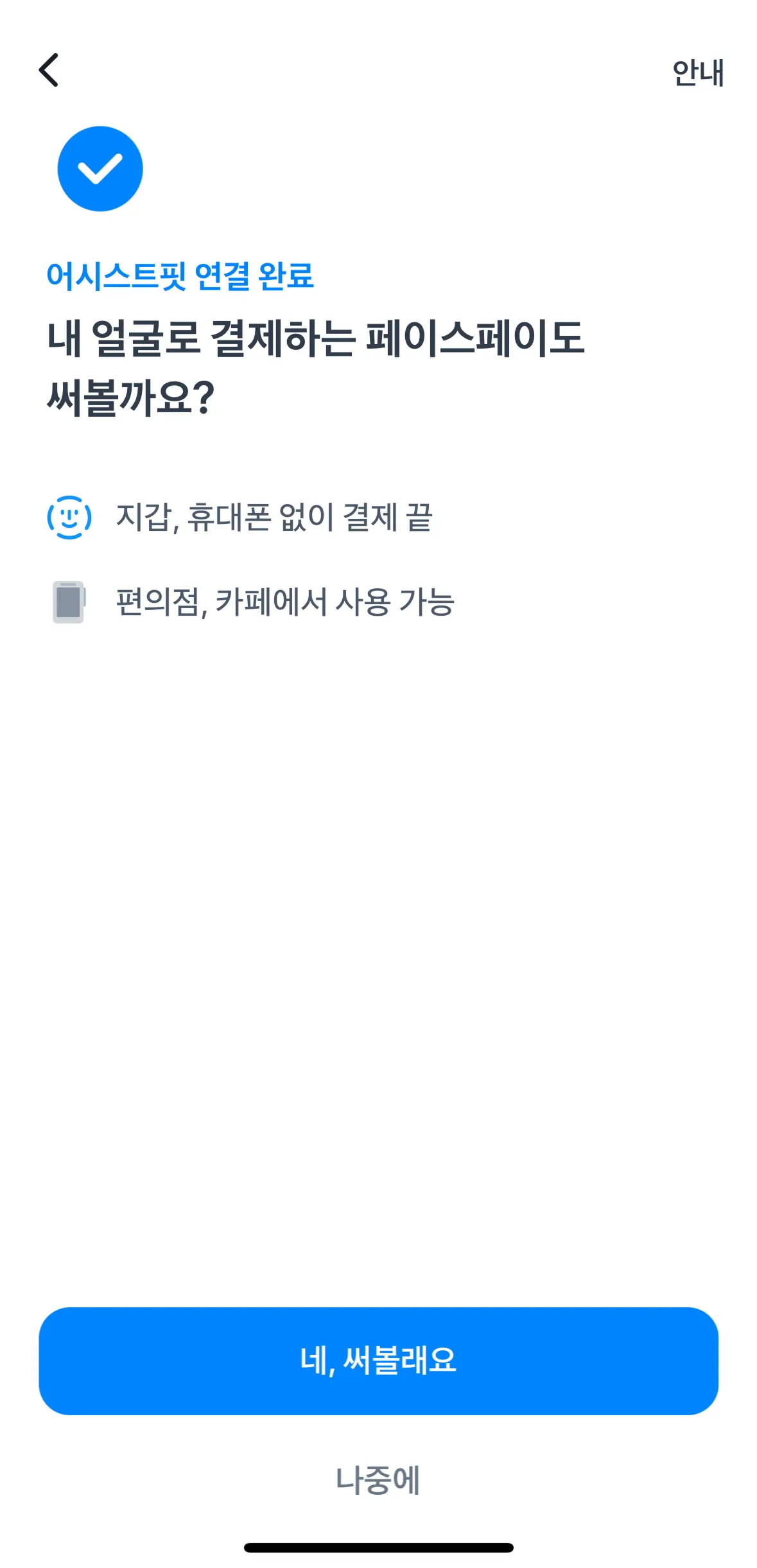Open the 안내 guide link
Image resolution: width=757 pixels, height=1568 pixels.
coord(698,73)
